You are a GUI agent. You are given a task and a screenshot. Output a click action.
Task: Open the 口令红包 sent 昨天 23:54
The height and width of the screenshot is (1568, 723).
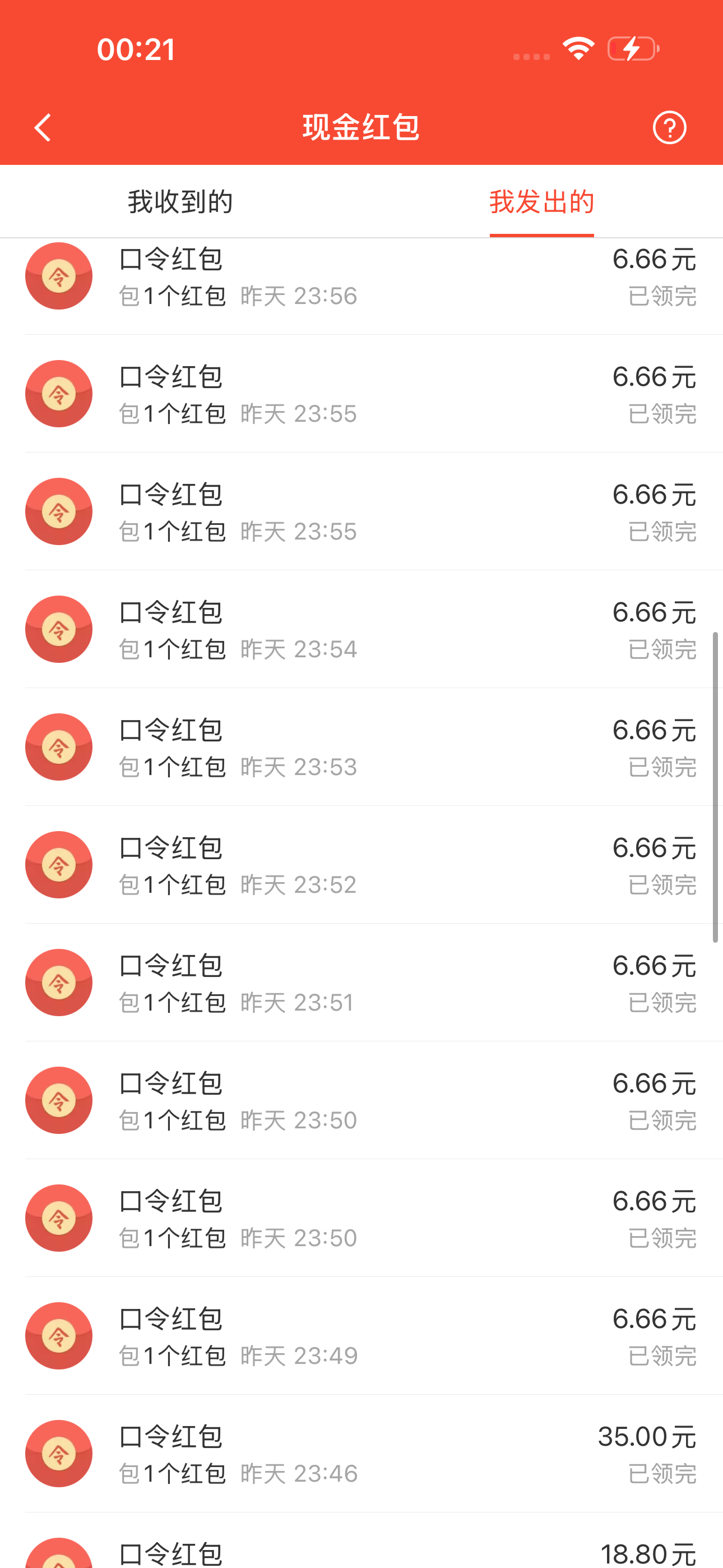tap(361, 630)
